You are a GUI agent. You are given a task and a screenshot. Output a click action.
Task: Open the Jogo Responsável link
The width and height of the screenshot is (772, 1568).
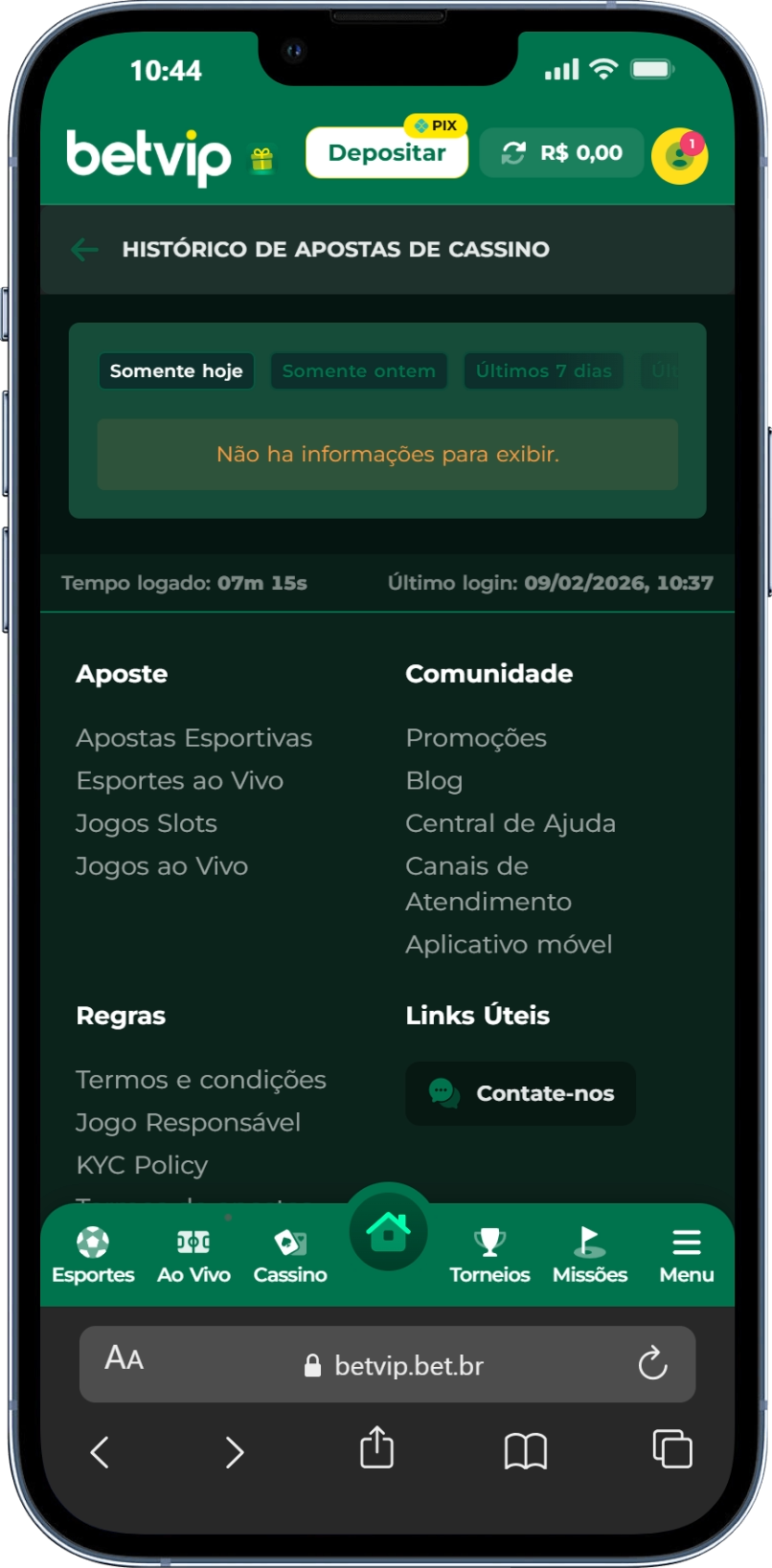tap(188, 1122)
